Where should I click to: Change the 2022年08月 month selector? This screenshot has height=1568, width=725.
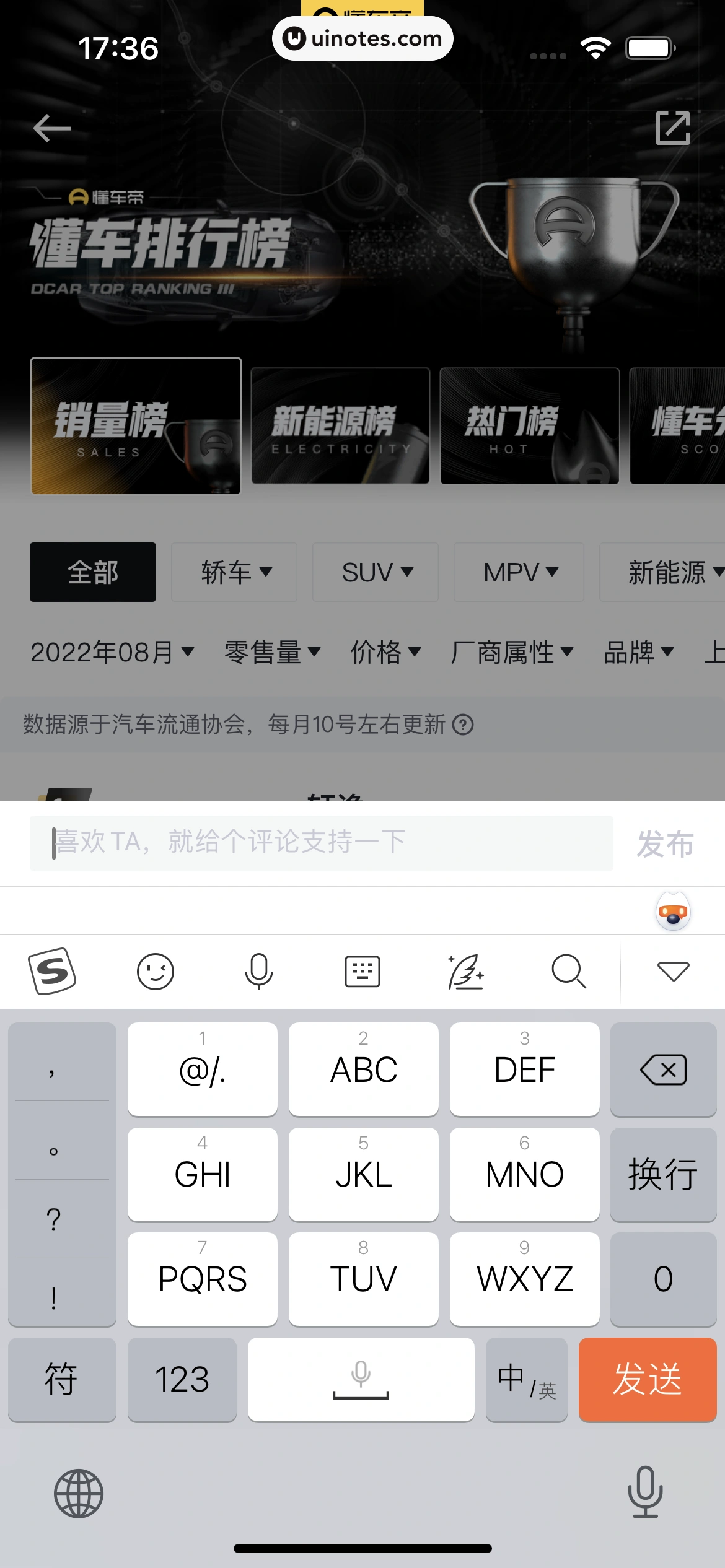pyautogui.click(x=112, y=652)
